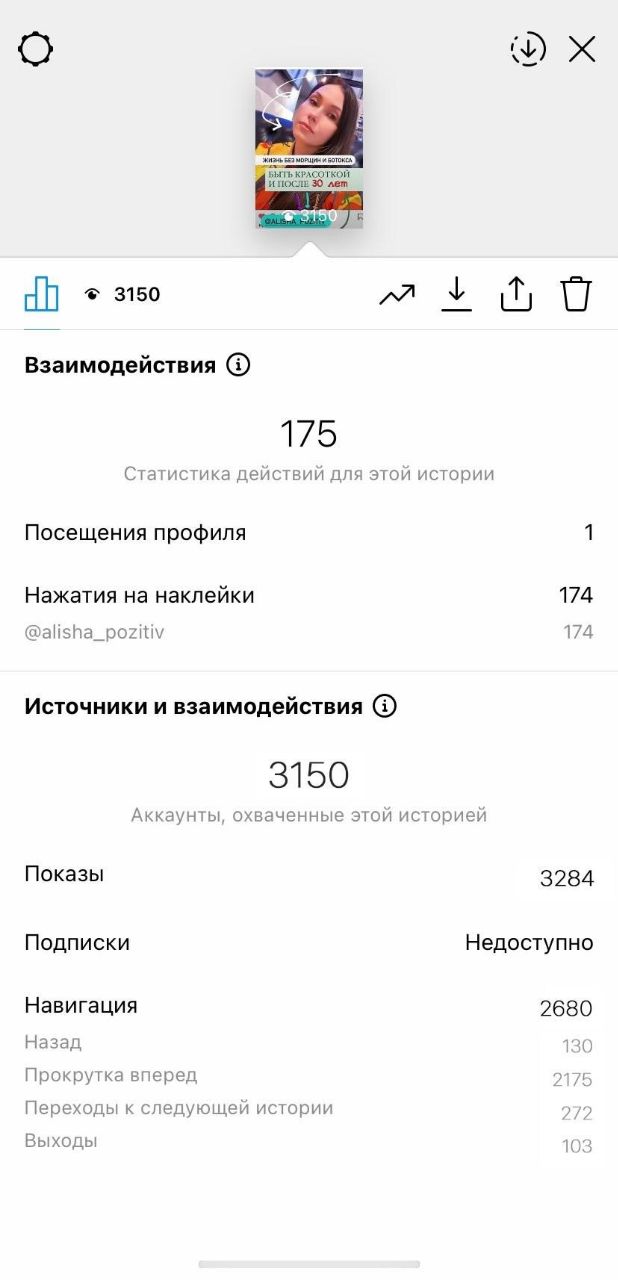Delete the story with the trash icon
Image resolution: width=618 pixels, height=1280 pixels.
(576, 294)
